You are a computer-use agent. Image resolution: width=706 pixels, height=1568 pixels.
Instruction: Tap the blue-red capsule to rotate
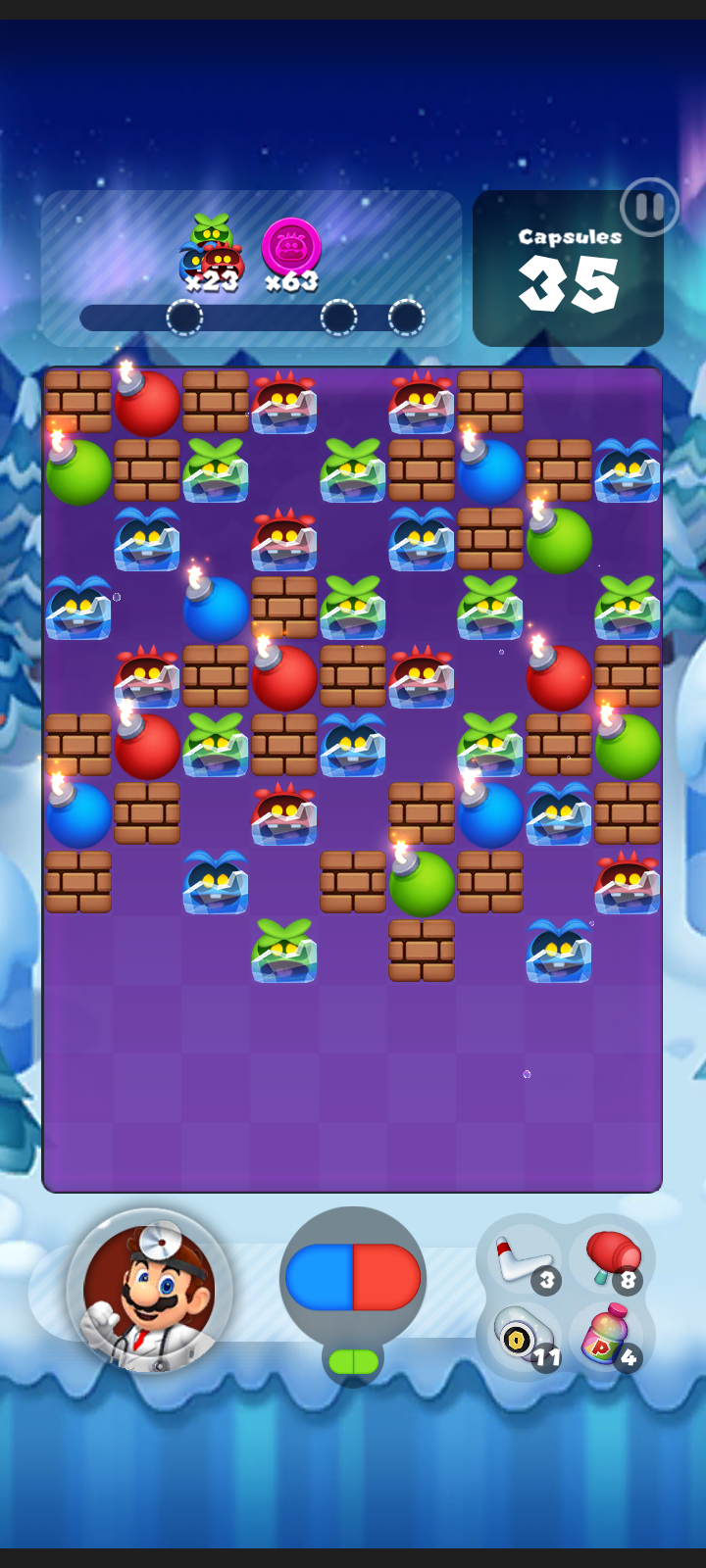point(353,1277)
